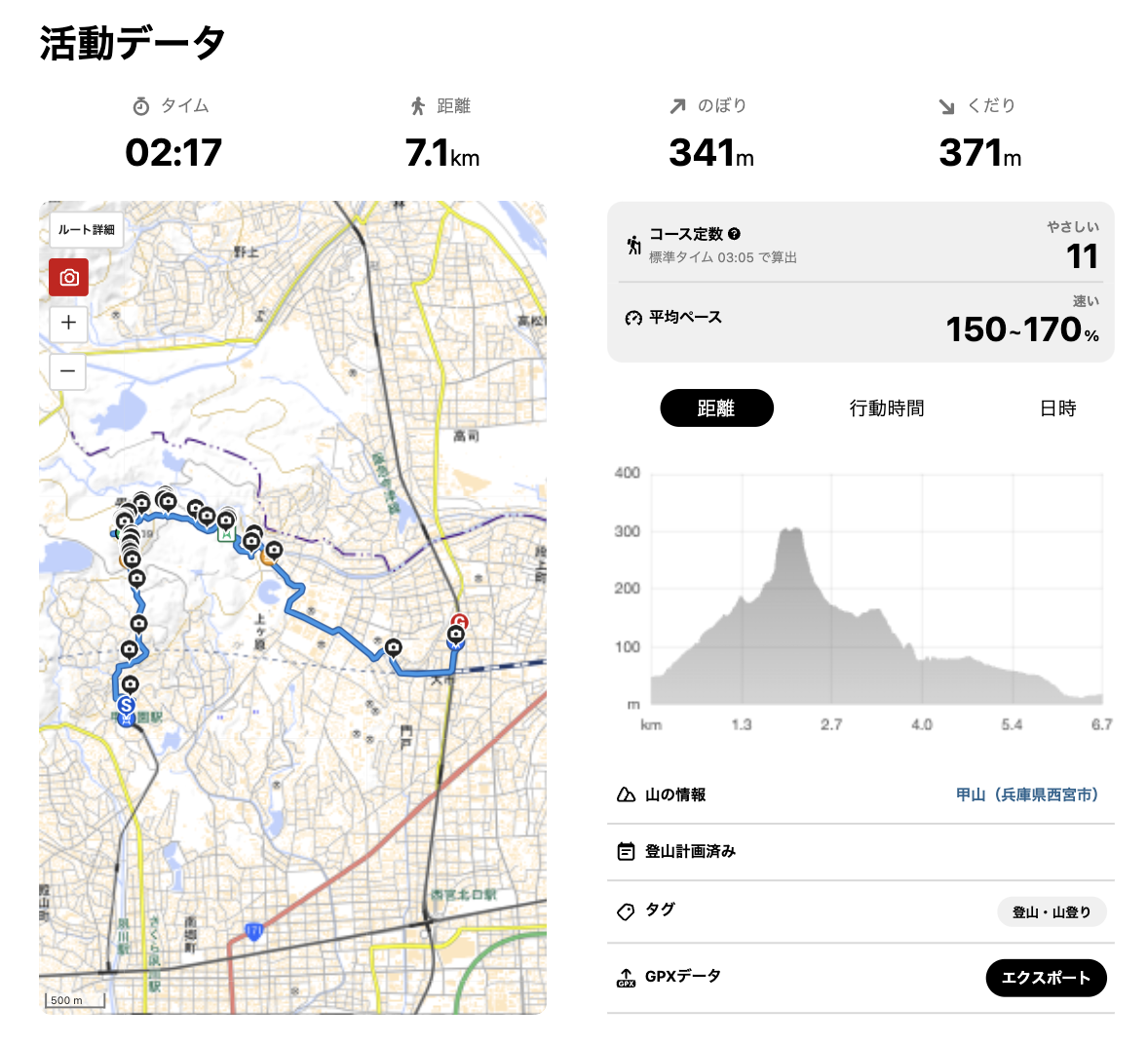
Task: Select the 距離 chart tab
Action: [x=716, y=408]
